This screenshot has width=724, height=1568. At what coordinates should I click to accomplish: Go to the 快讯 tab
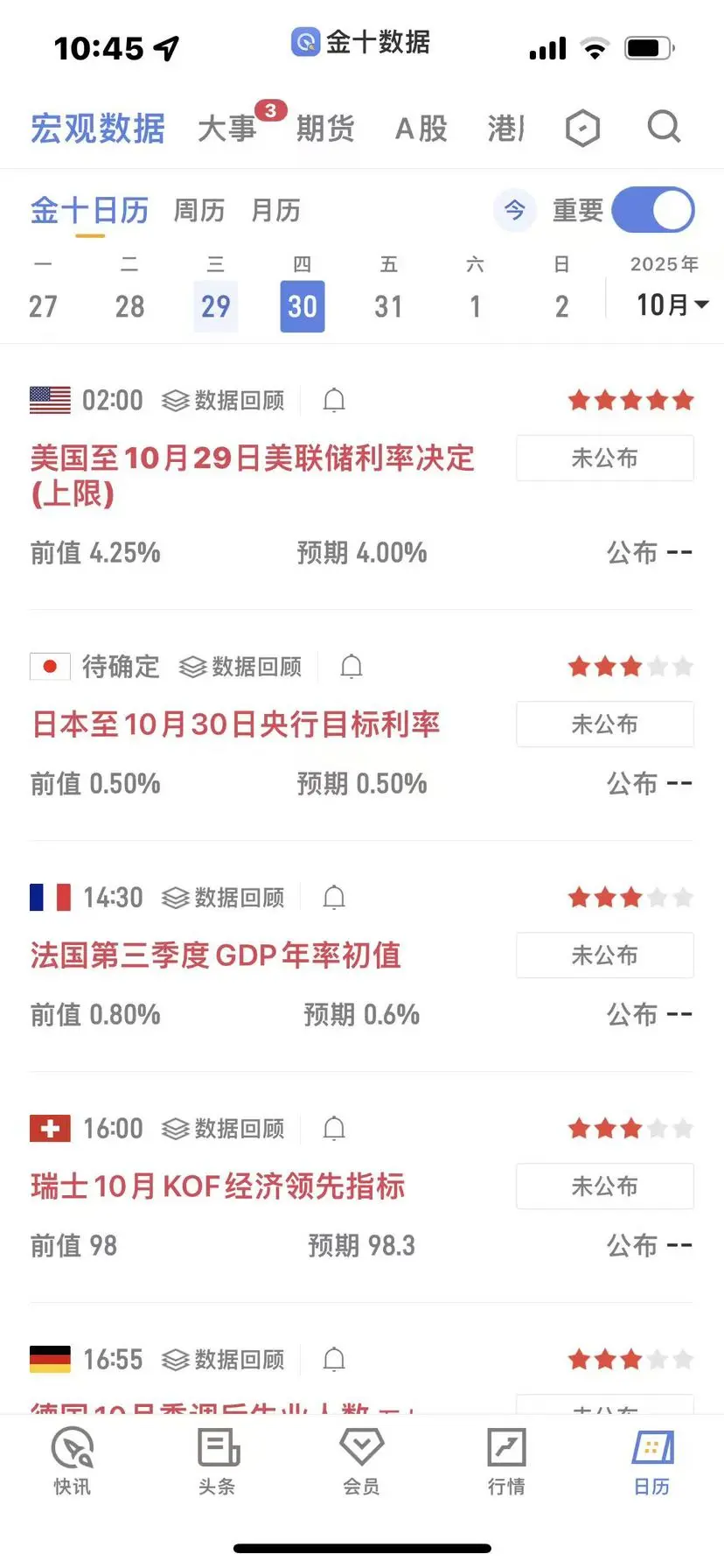tap(73, 1461)
